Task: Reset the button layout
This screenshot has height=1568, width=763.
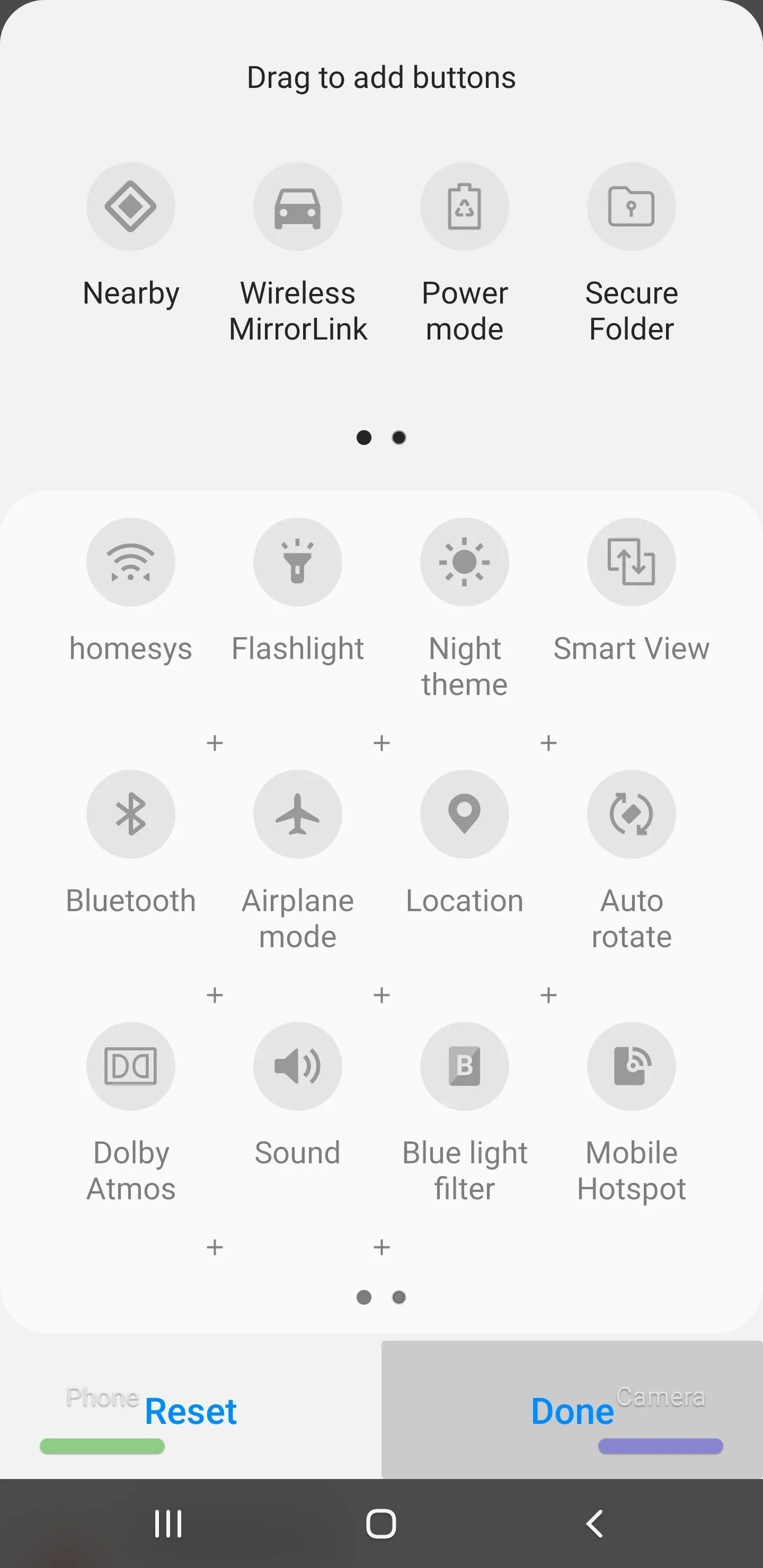Action: 191,1411
